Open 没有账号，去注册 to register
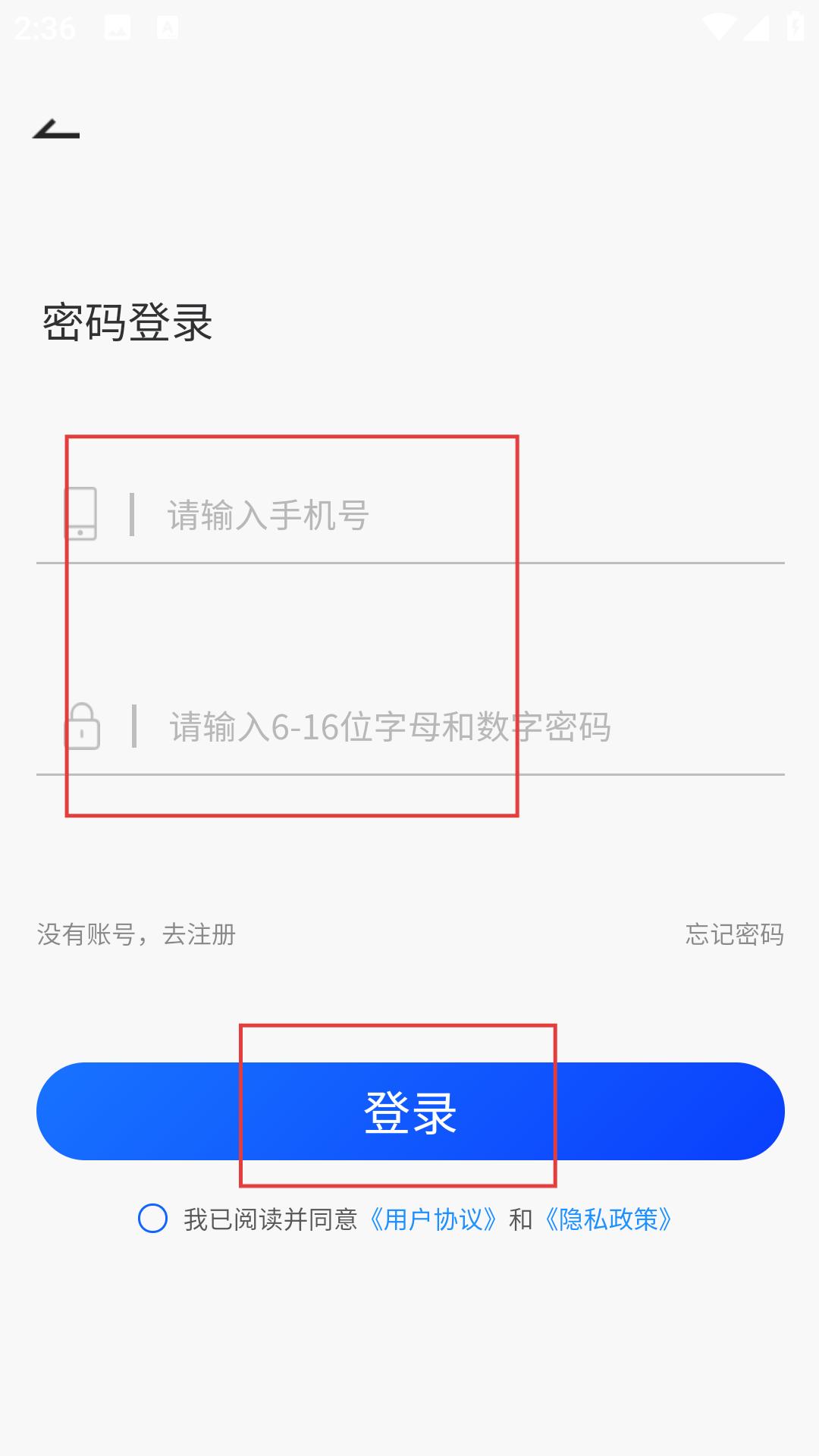The height and width of the screenshot is (1456, 819). click(136, 934)
